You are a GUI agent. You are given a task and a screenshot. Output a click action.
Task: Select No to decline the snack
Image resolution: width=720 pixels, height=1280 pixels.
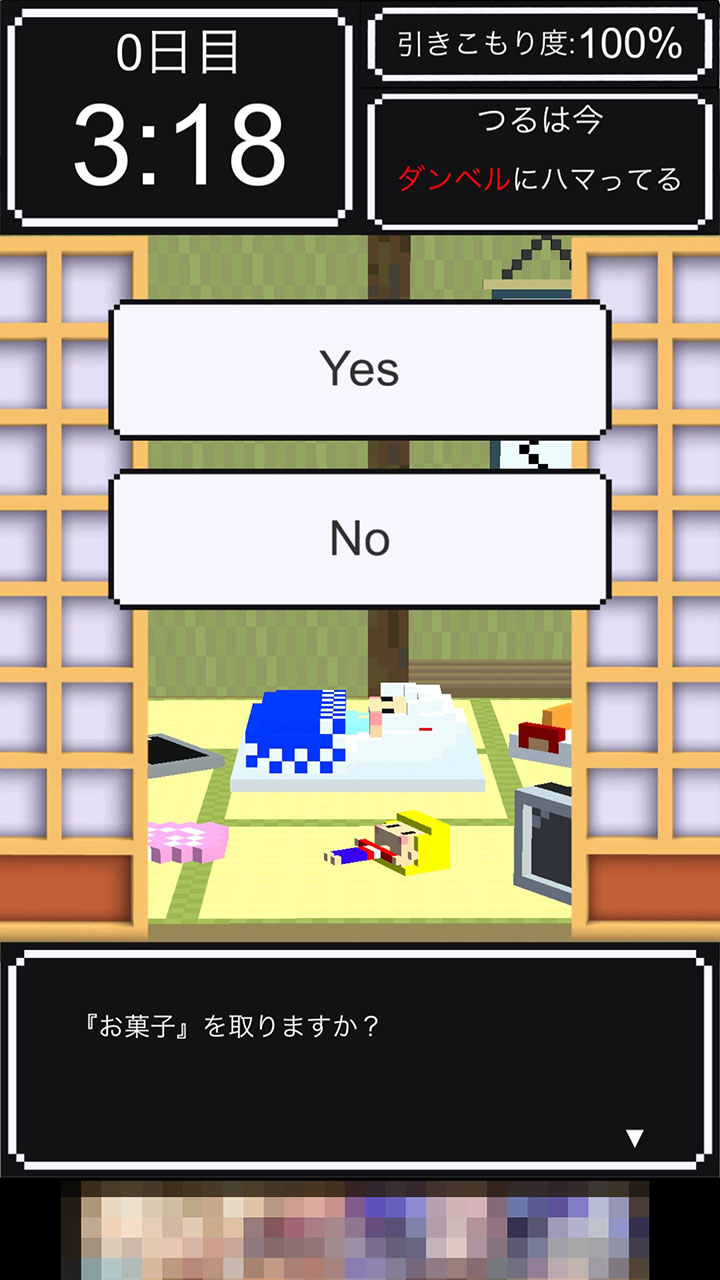(x=360, y=539)
